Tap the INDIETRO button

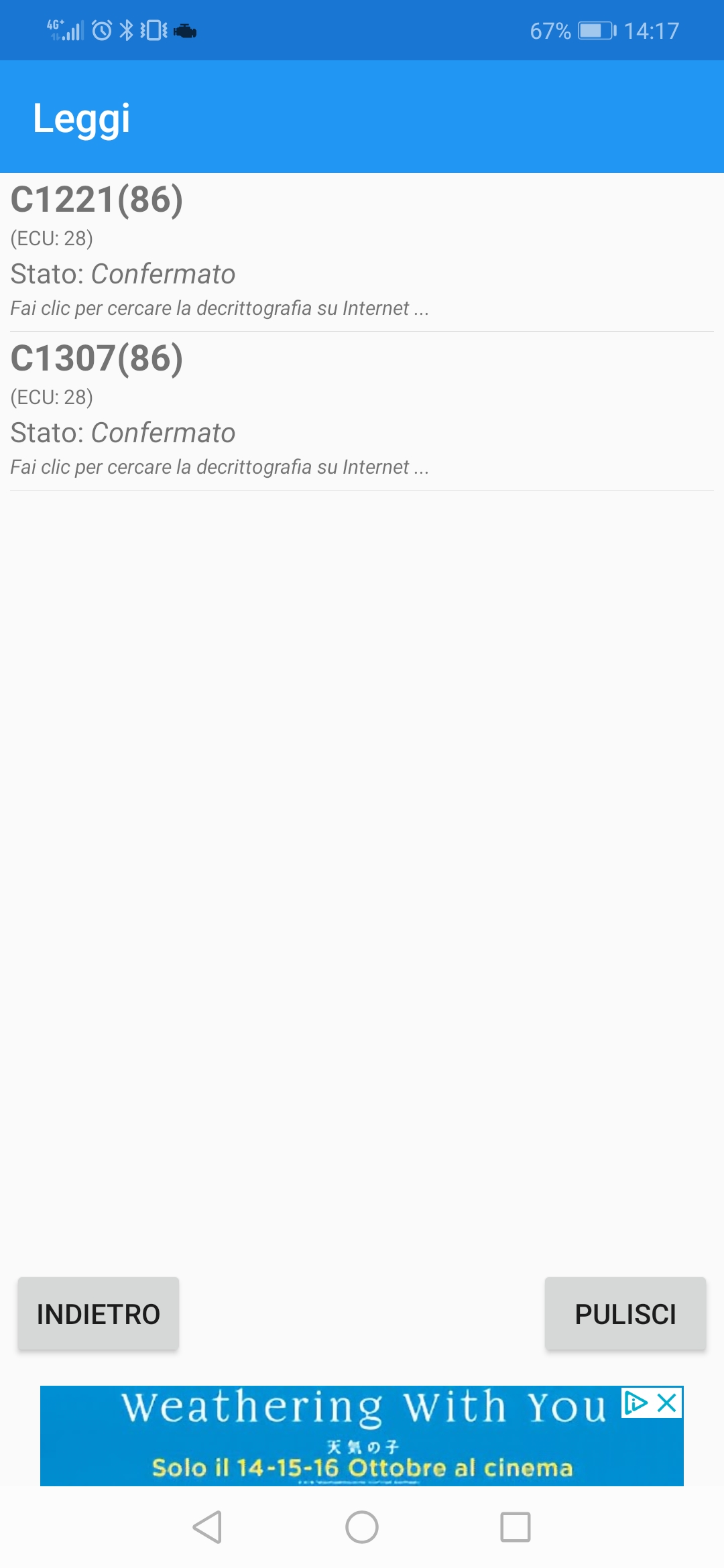click(98, 1313)
